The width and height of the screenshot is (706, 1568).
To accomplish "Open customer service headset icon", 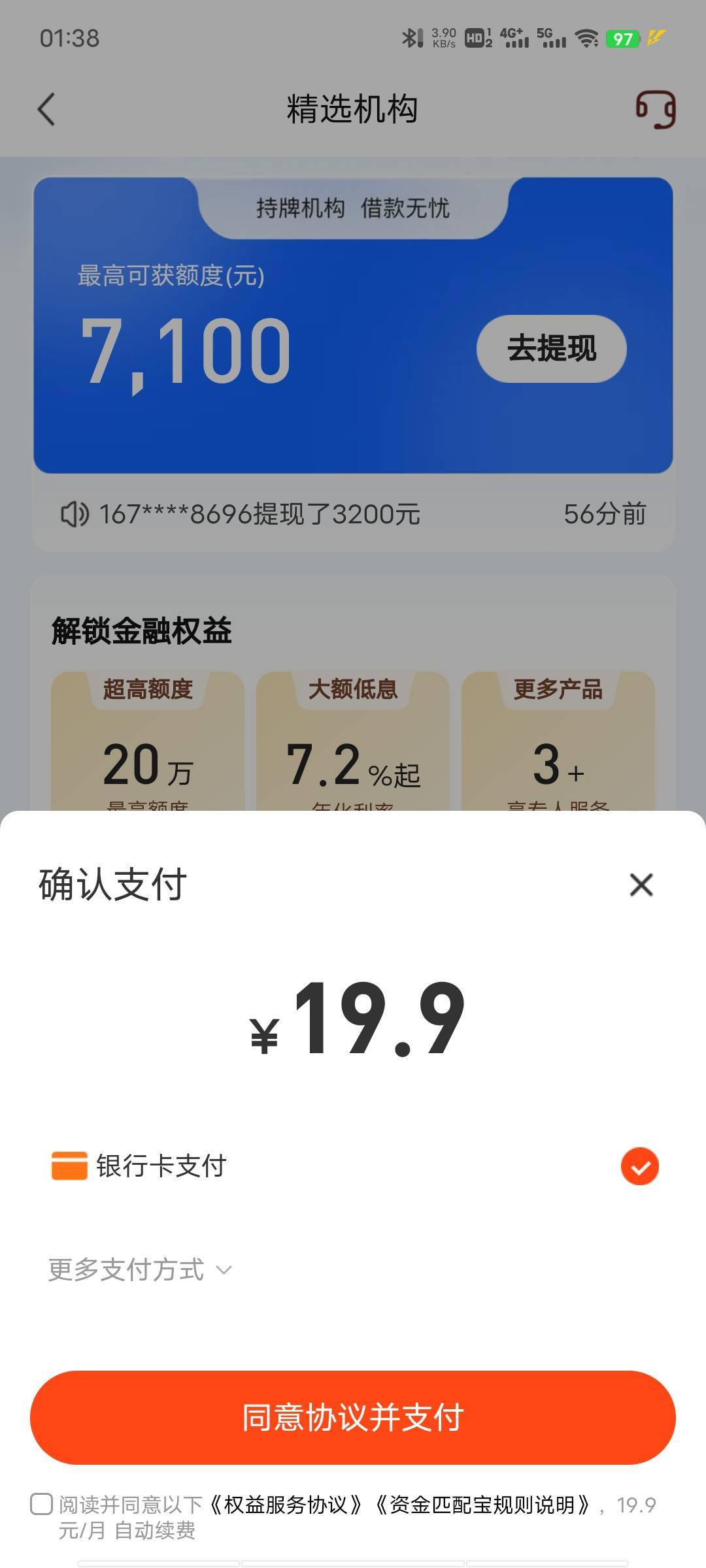I will 656,109.
